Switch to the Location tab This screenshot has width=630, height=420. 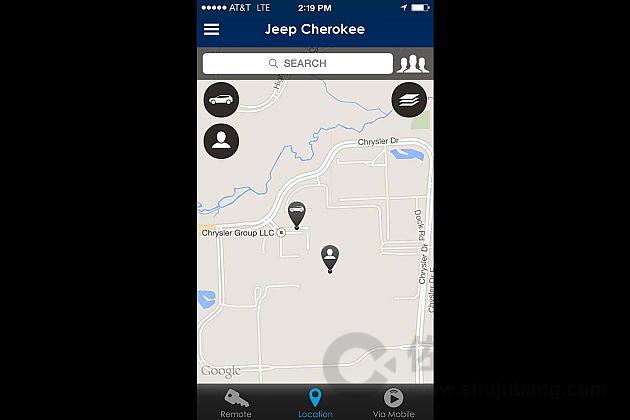click(315, 403)
